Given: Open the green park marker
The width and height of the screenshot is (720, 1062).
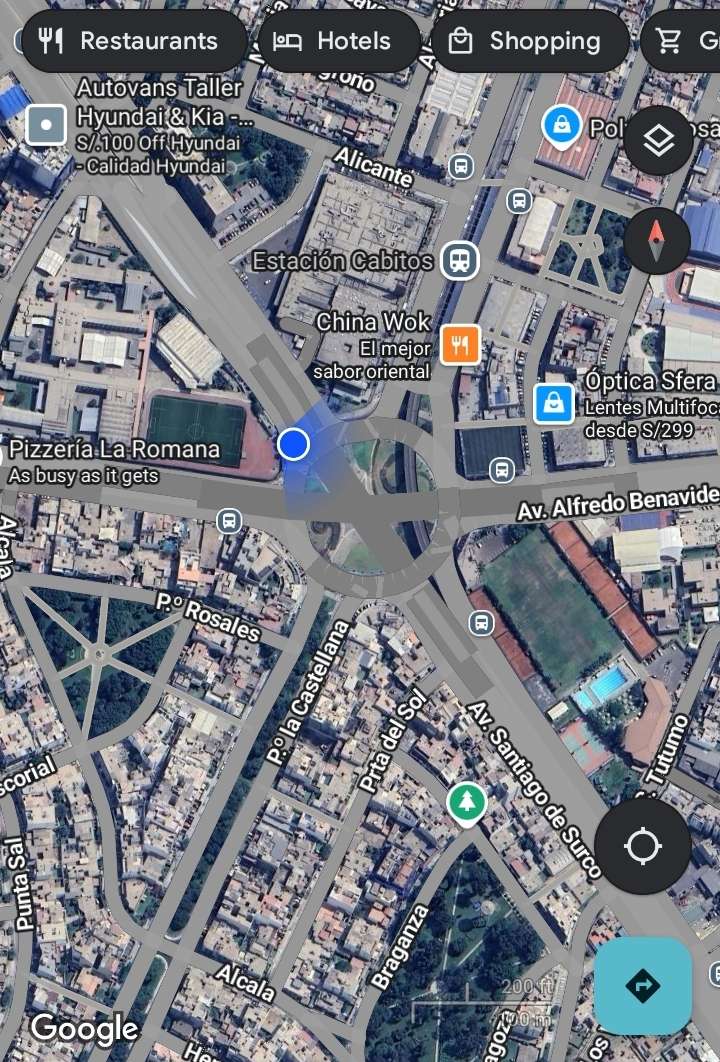Looking at the screenshot, I should click(x=466, y=801).
